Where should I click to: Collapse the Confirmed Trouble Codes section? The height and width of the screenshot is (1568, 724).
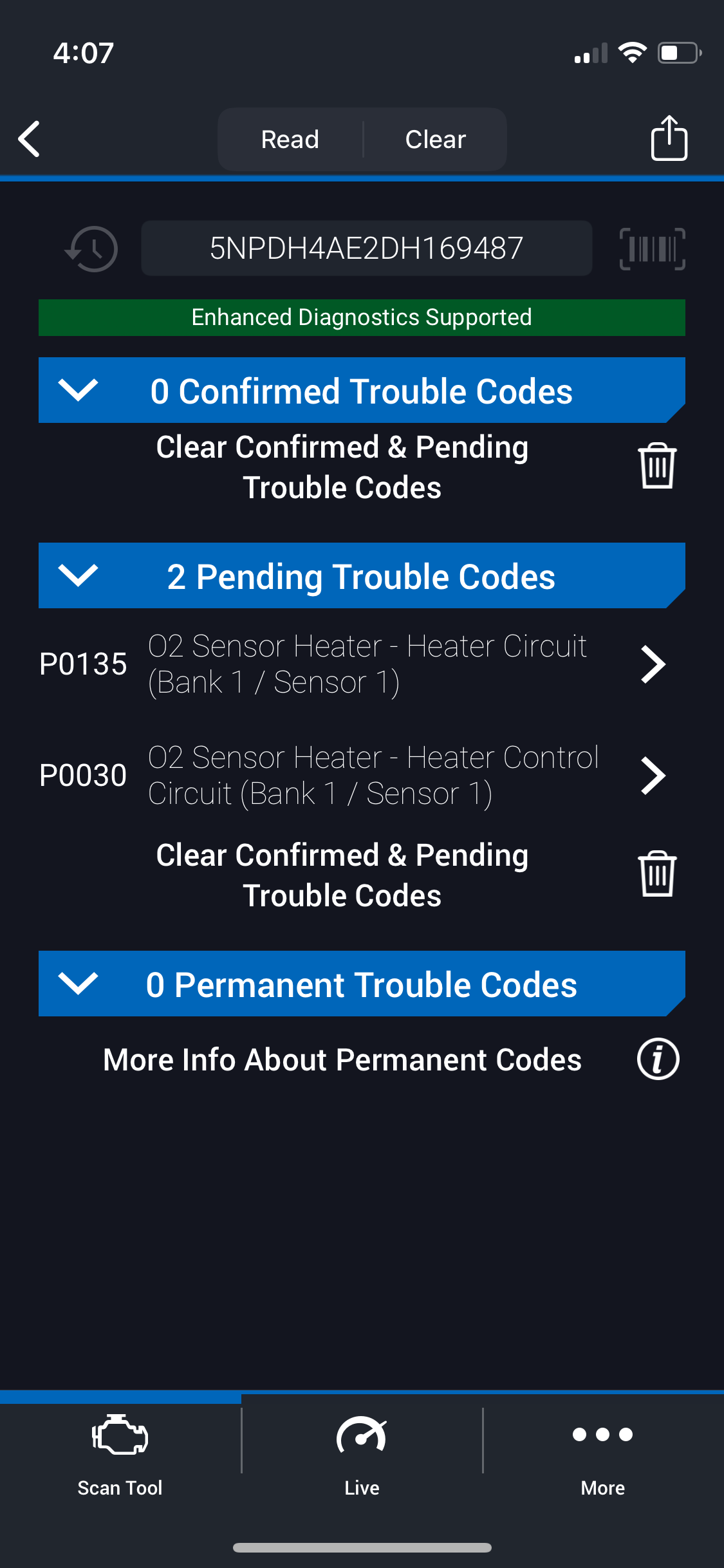tap(78, 390)
